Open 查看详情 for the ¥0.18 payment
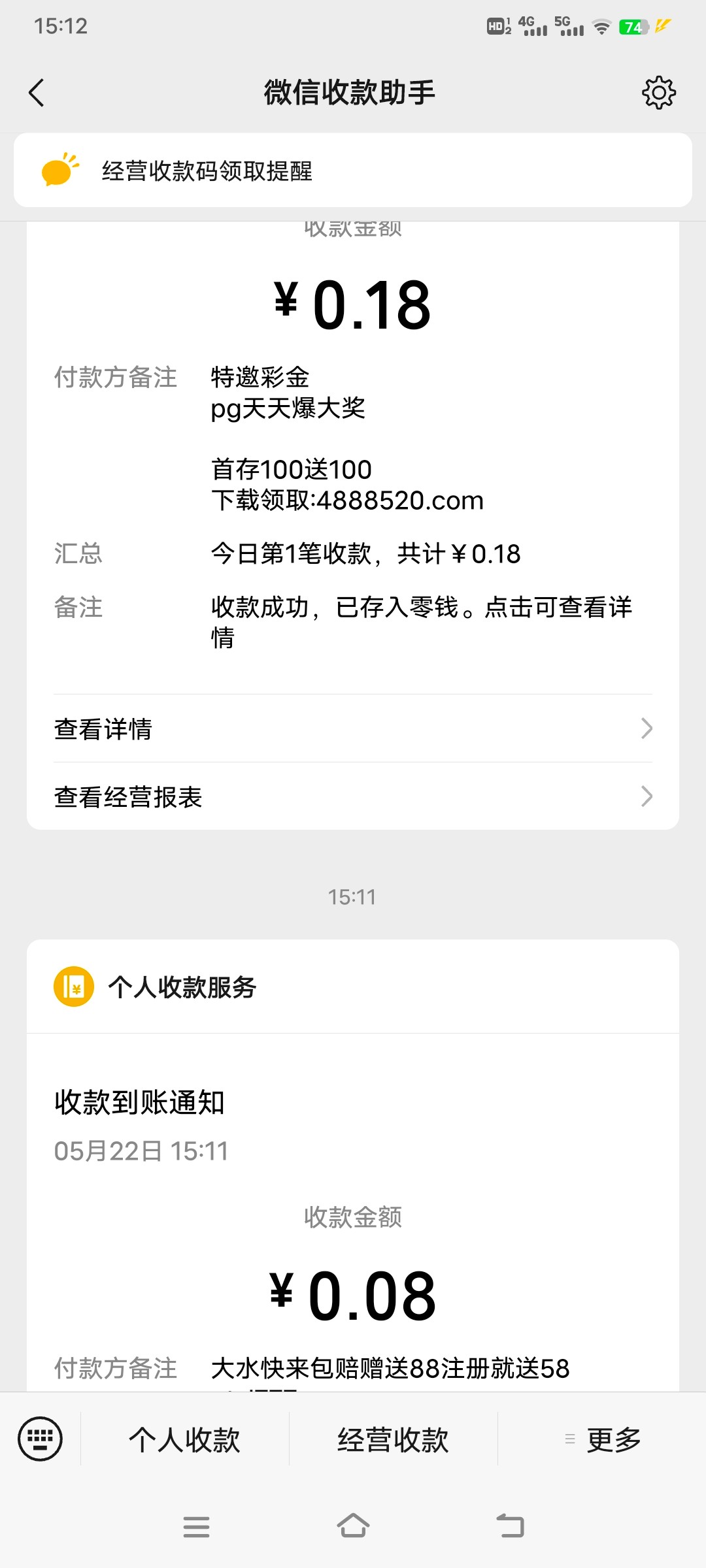 (x=353, y=728)
